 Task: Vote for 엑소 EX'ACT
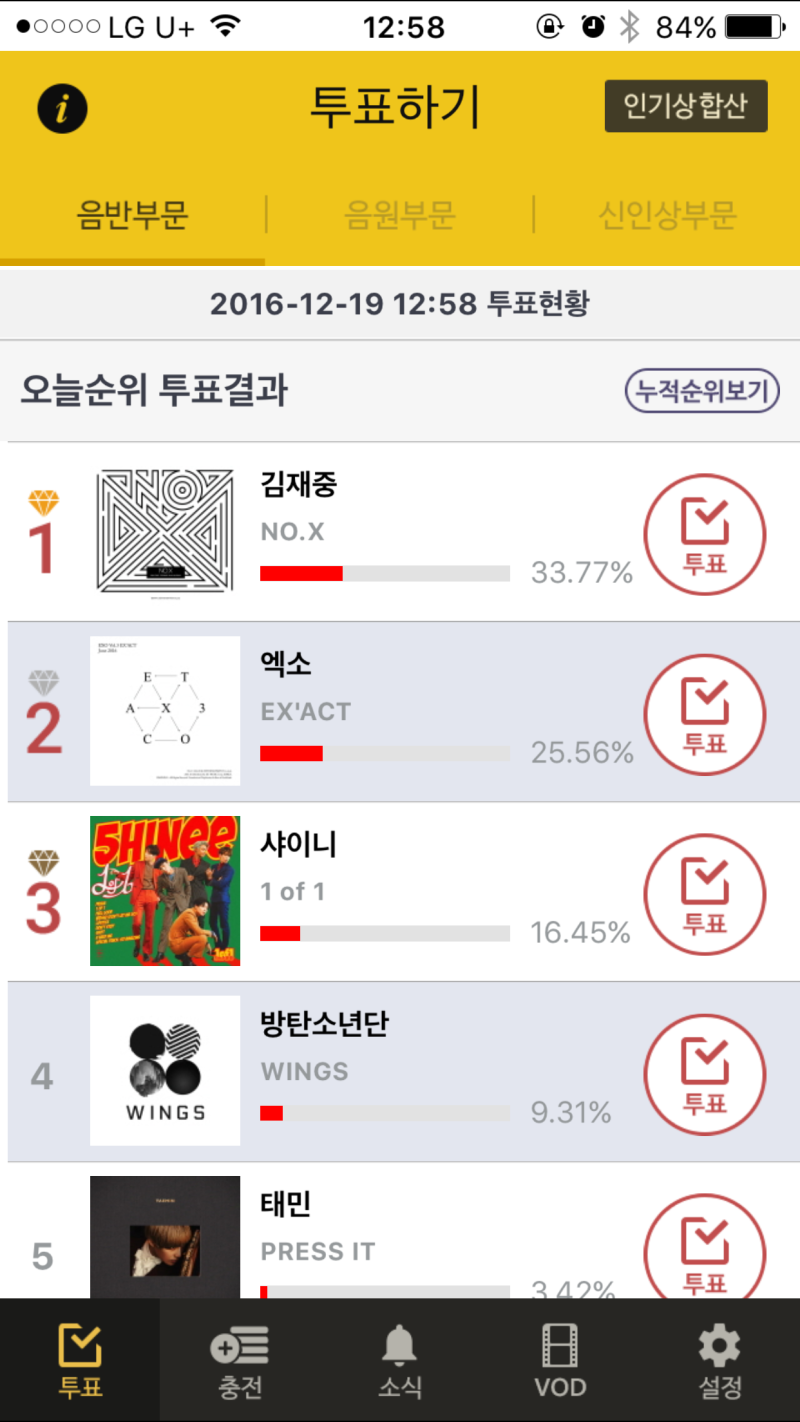pos(705,714)
